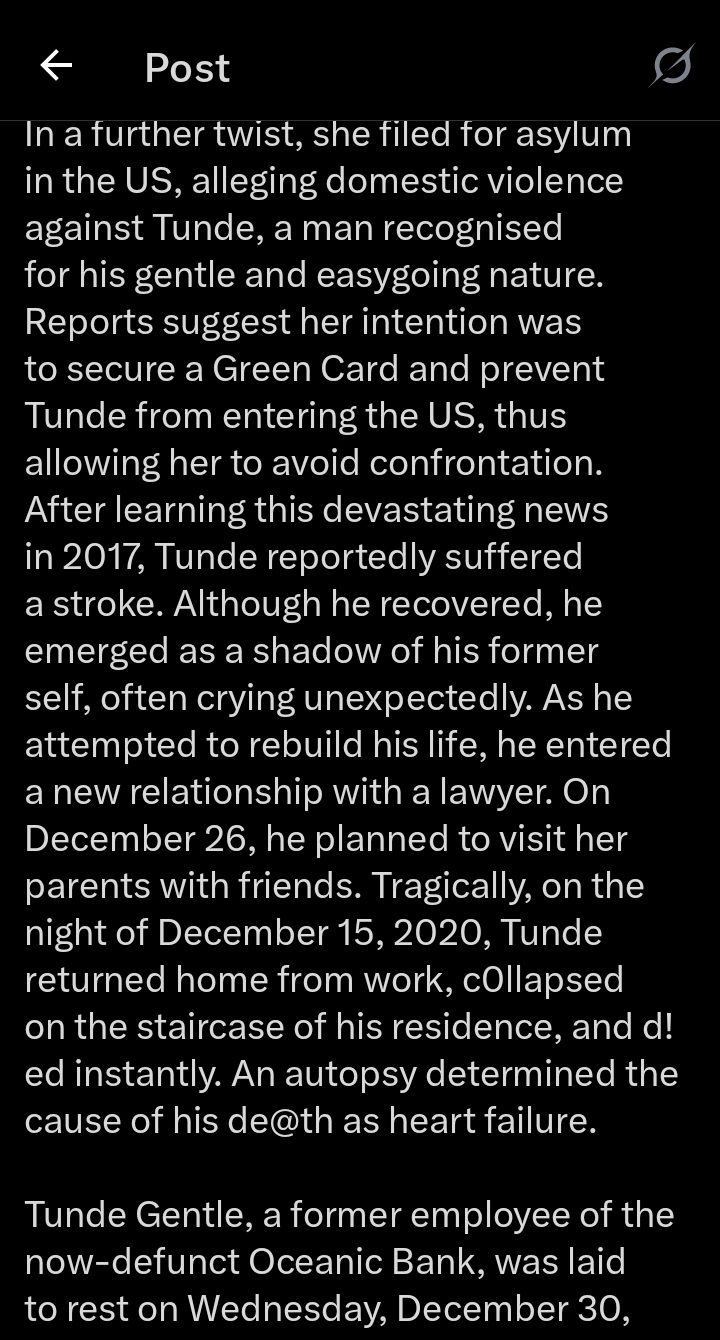The height and width of the screenshot is (1340, 720).
Task: Open the Grok icon in the header
Action: tap(671, 66)
